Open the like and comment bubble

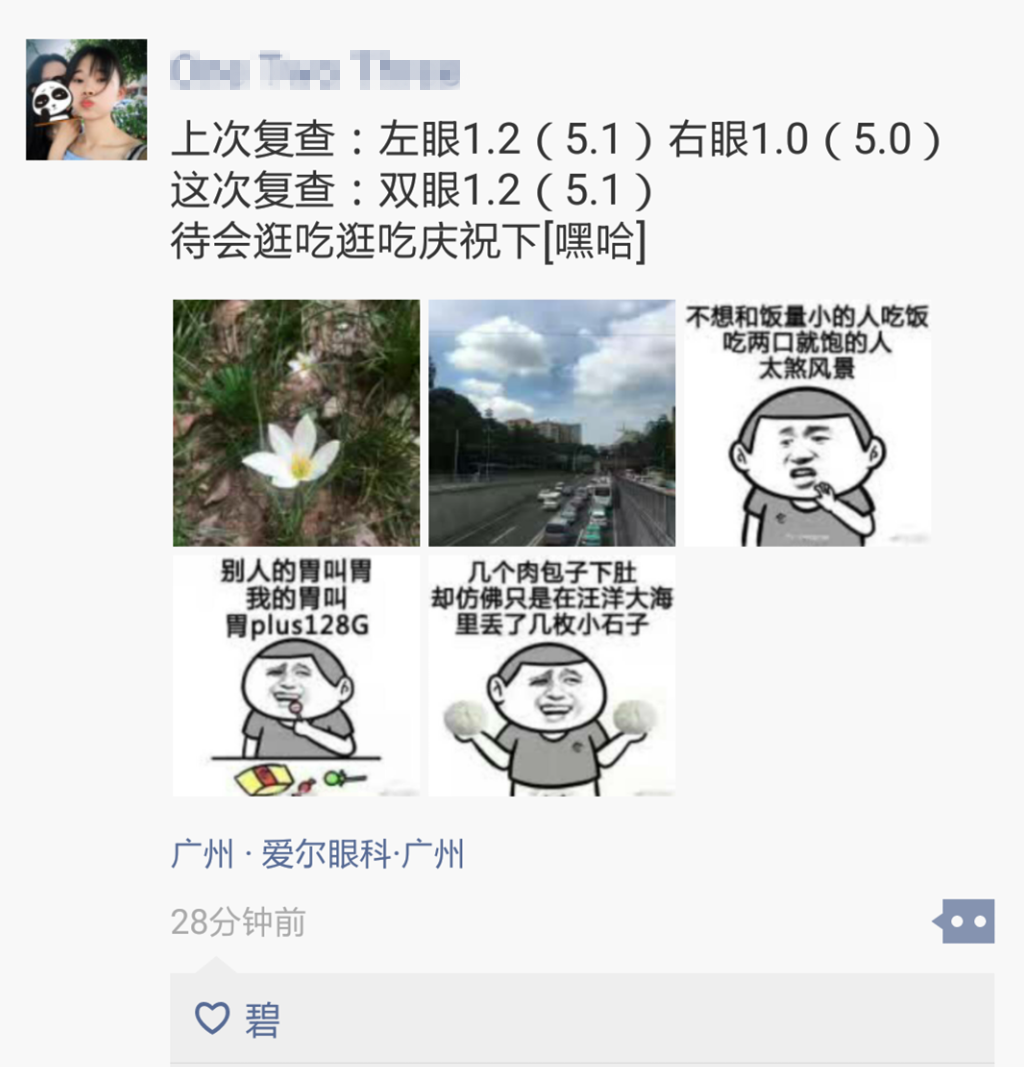(965, 921)
